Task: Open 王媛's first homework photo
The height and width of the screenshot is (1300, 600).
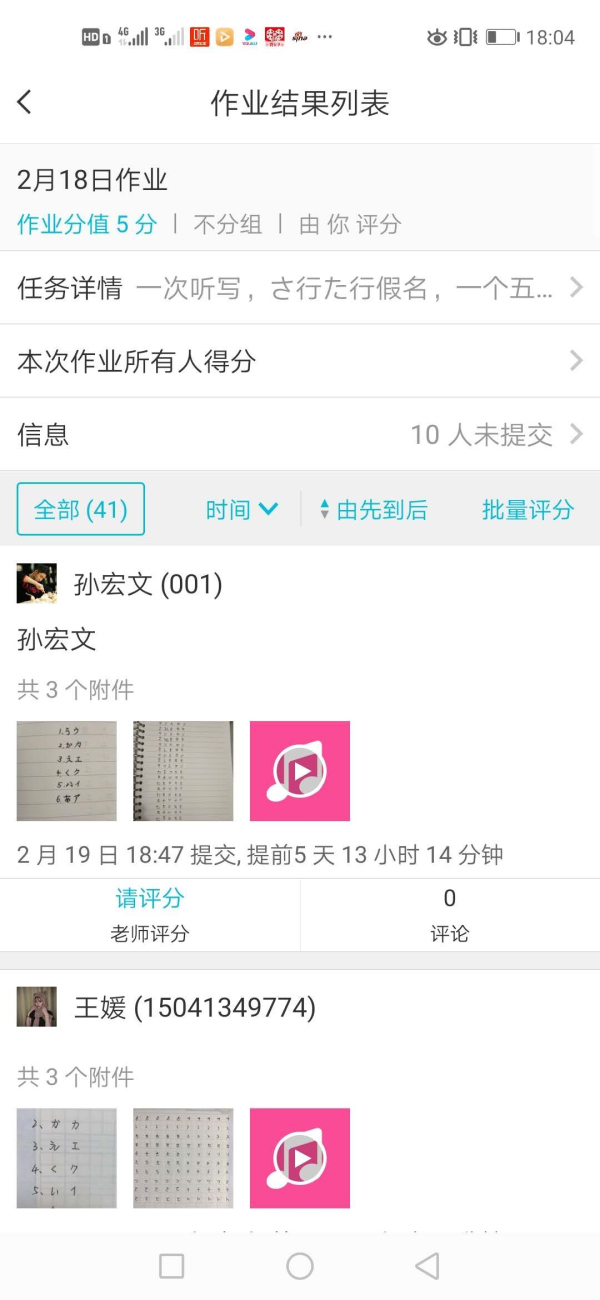Action: 67,1158
